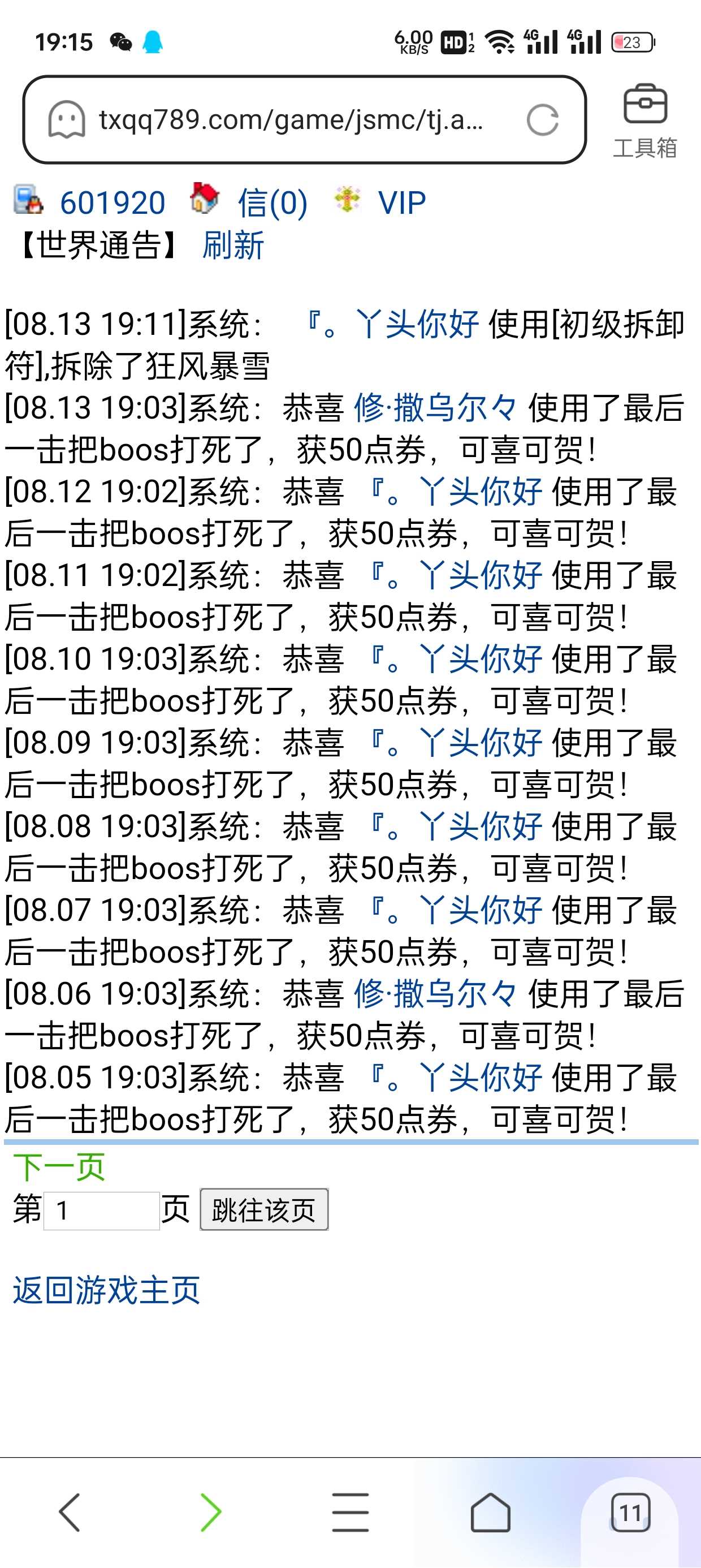Viewport: 701px width, 1568px height.
Task: Open the browser hamburger menu
Action: [350, 1512]
